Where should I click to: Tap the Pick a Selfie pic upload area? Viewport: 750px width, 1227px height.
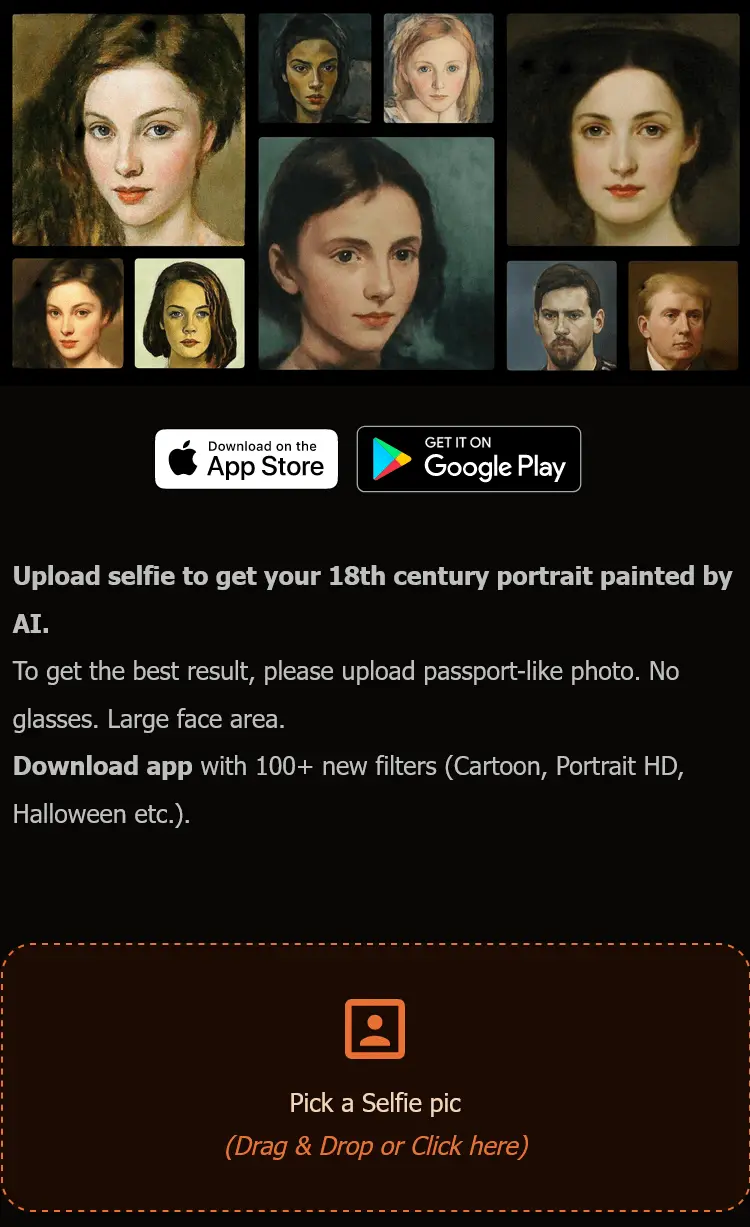pyautogui.click(x=375, y=1078)
